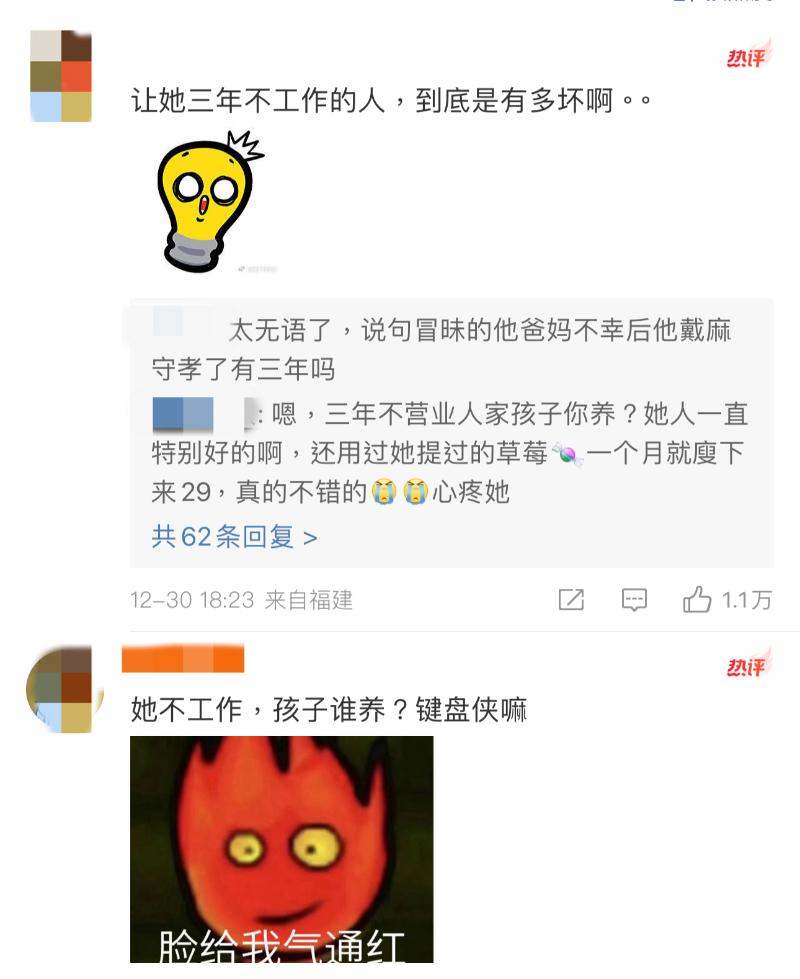Like the comment with 1.1万 likes
This screenshot has width=800, height=979.
697,600
